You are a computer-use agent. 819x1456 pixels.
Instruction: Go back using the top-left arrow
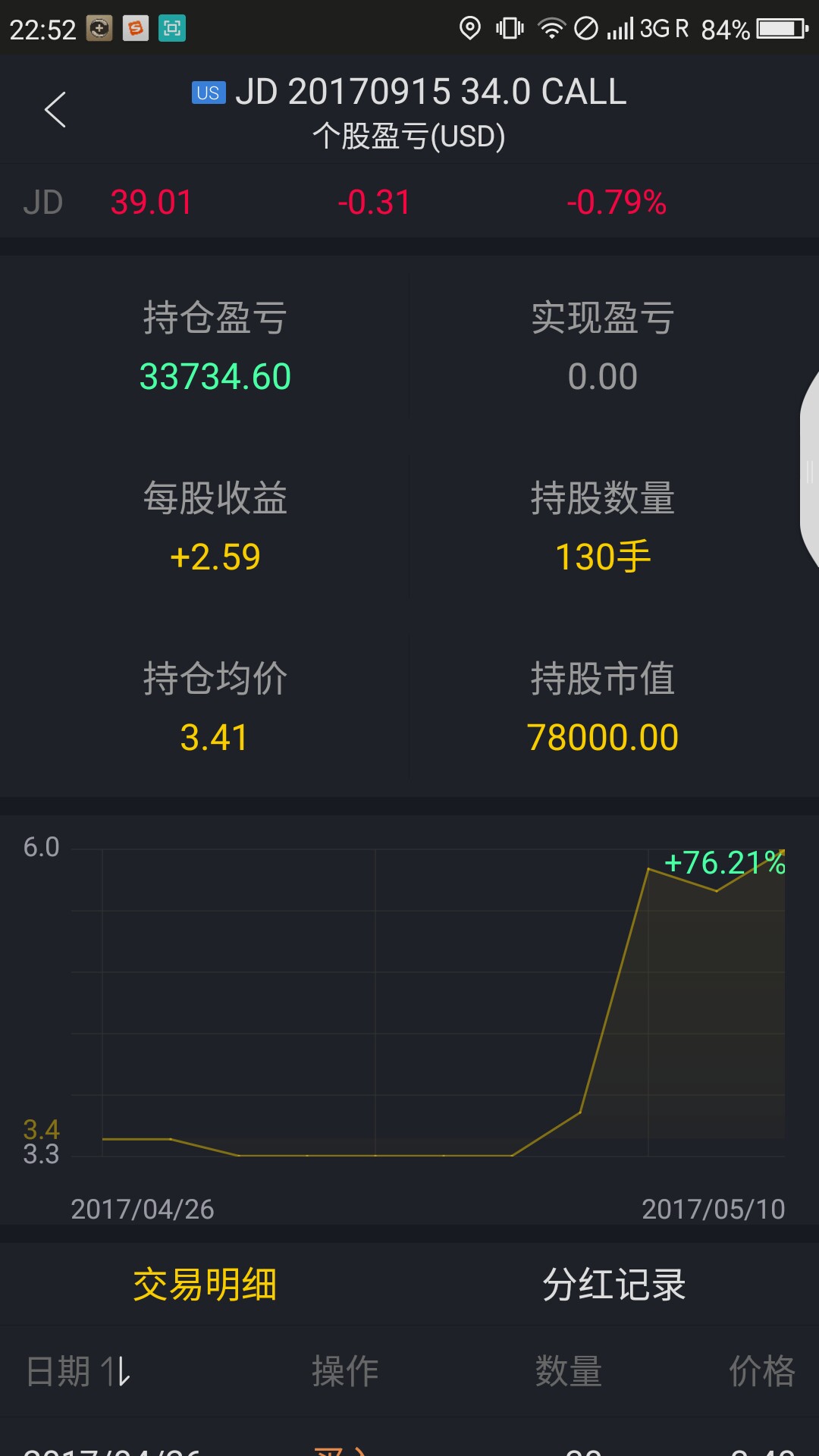55,110
